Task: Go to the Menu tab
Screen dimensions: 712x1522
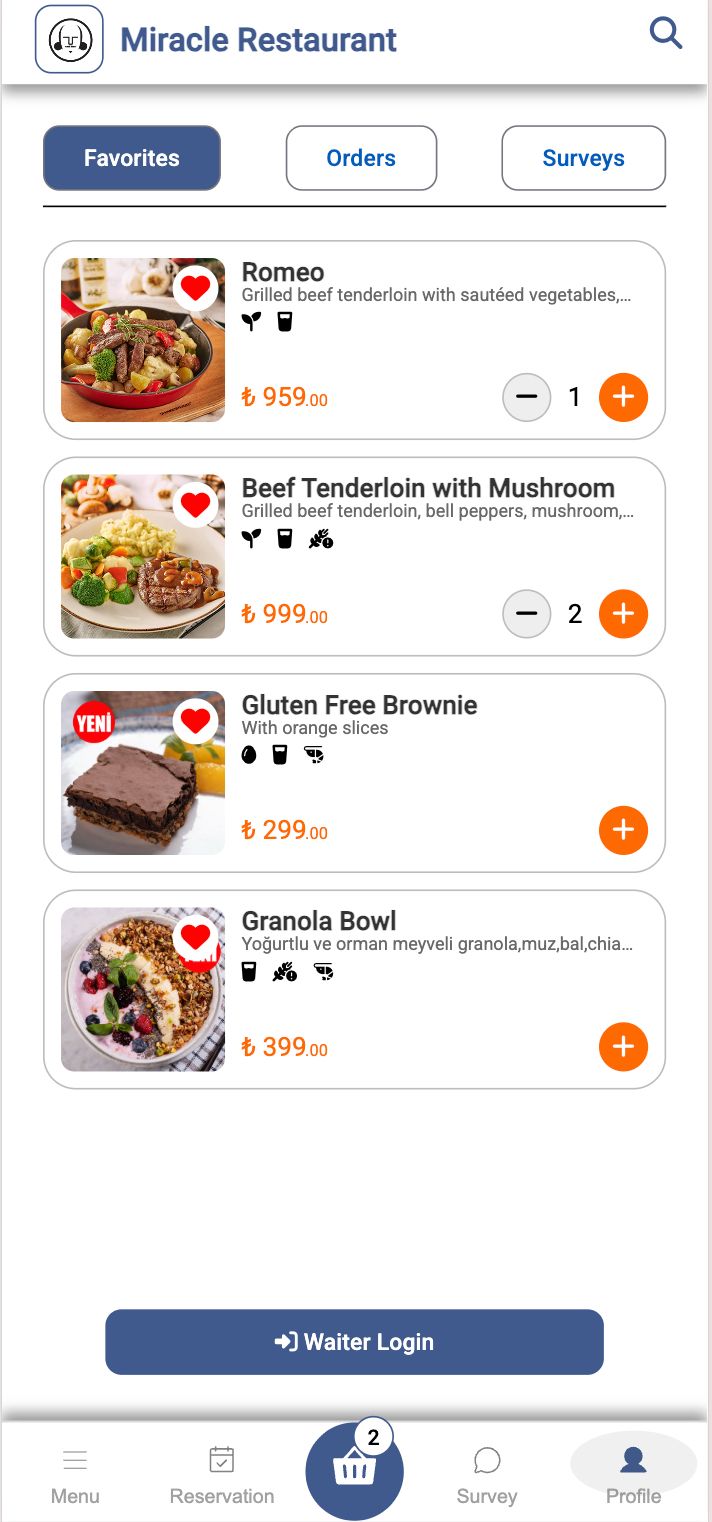Action: click(x=75, y=1476)
